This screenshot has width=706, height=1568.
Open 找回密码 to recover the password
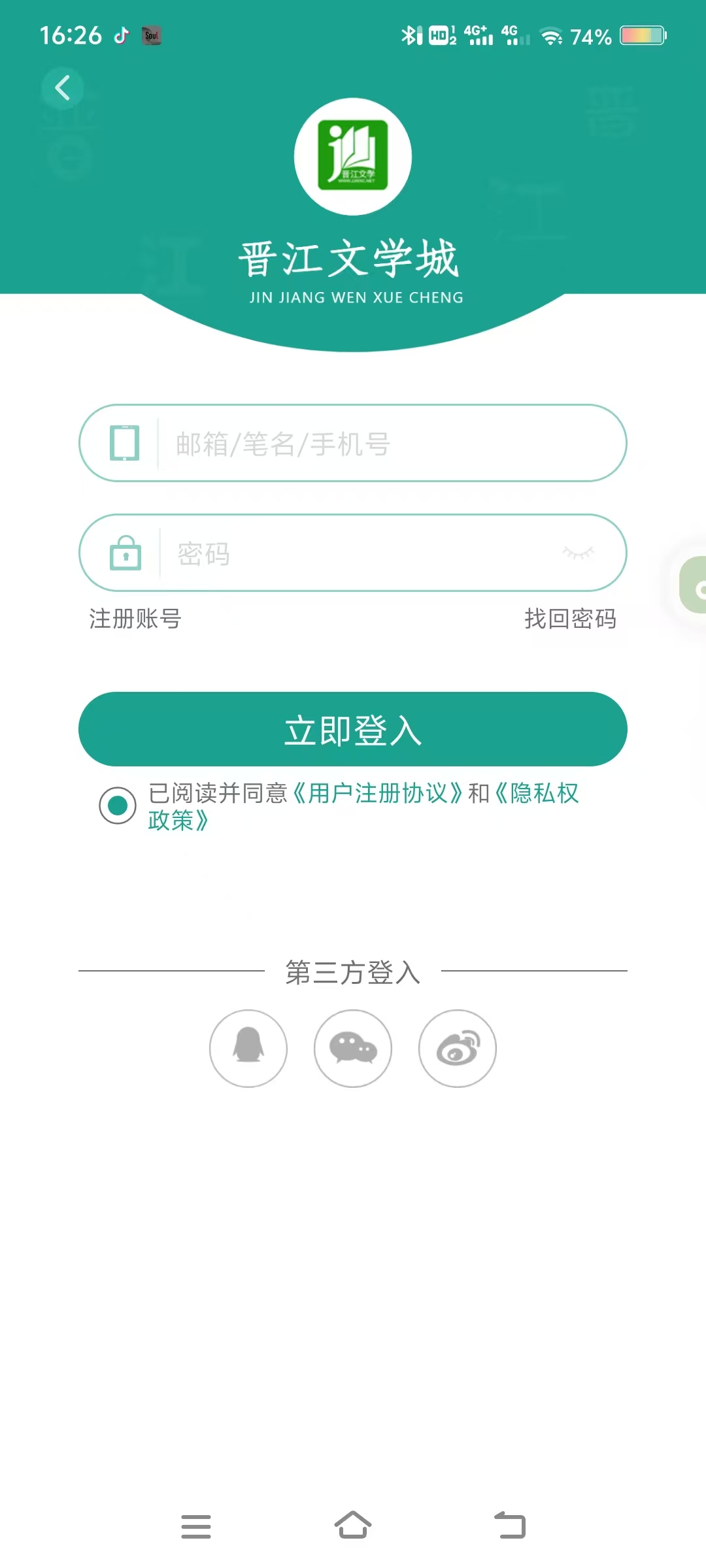tap(570, 618)
